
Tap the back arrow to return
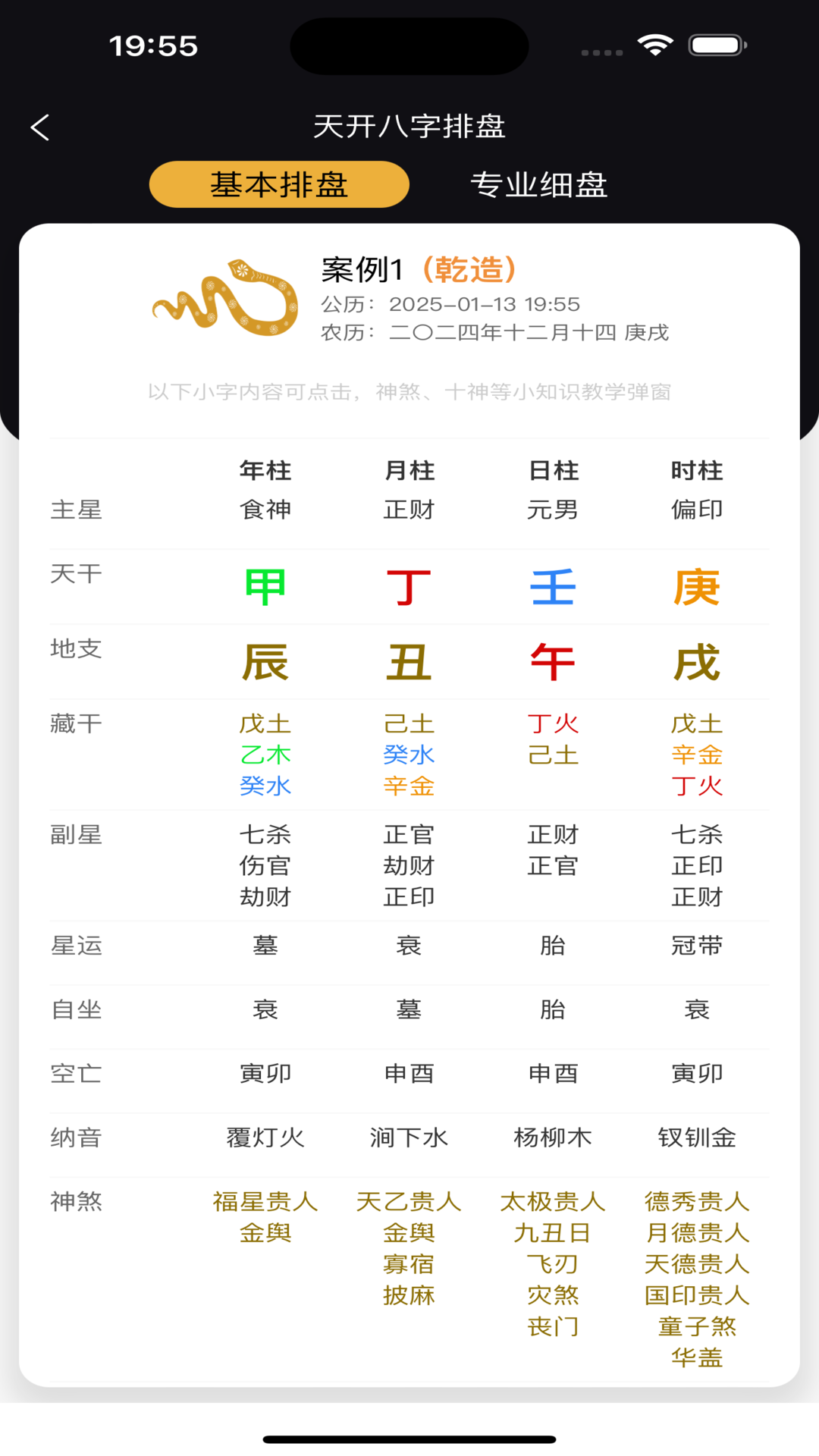pos(40,127)
